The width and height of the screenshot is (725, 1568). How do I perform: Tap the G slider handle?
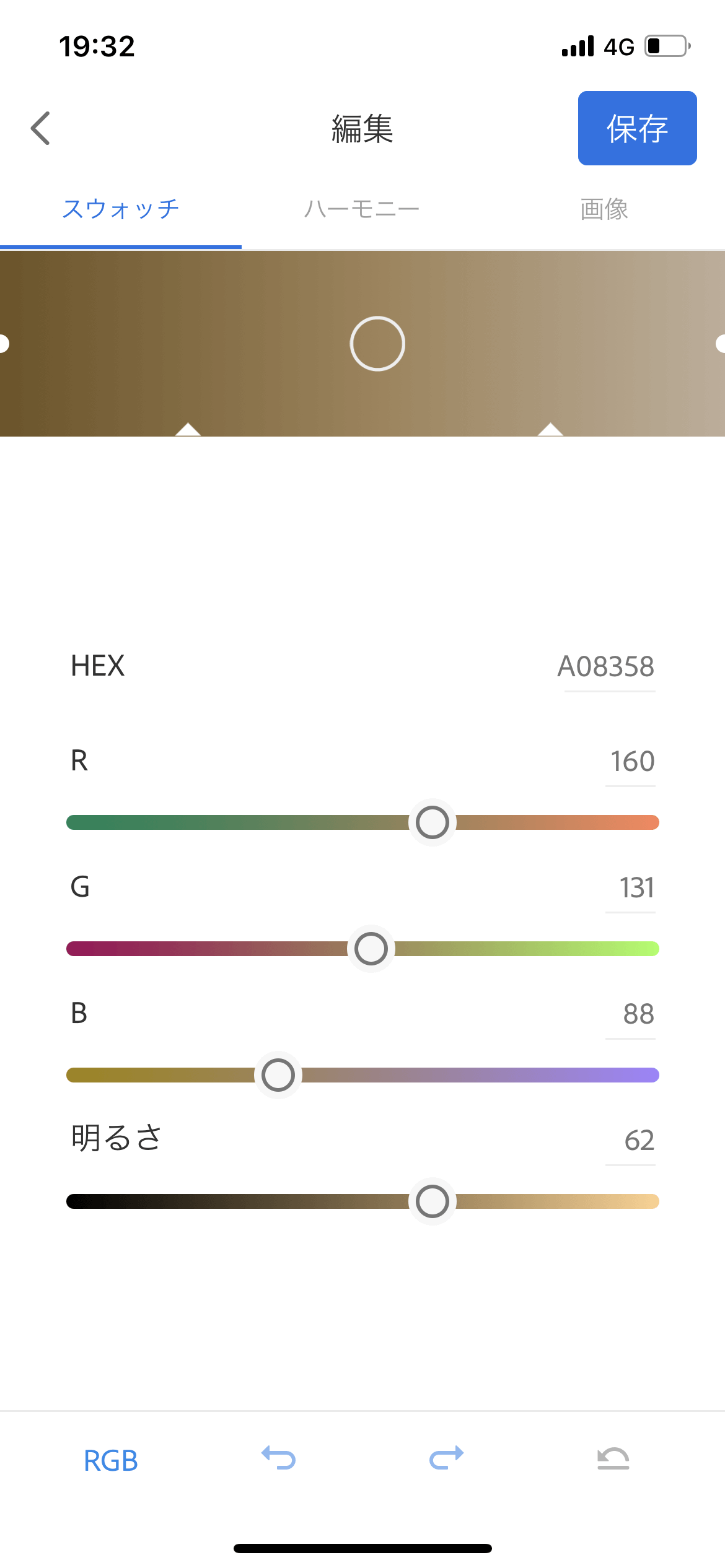(x=371, y=949)
